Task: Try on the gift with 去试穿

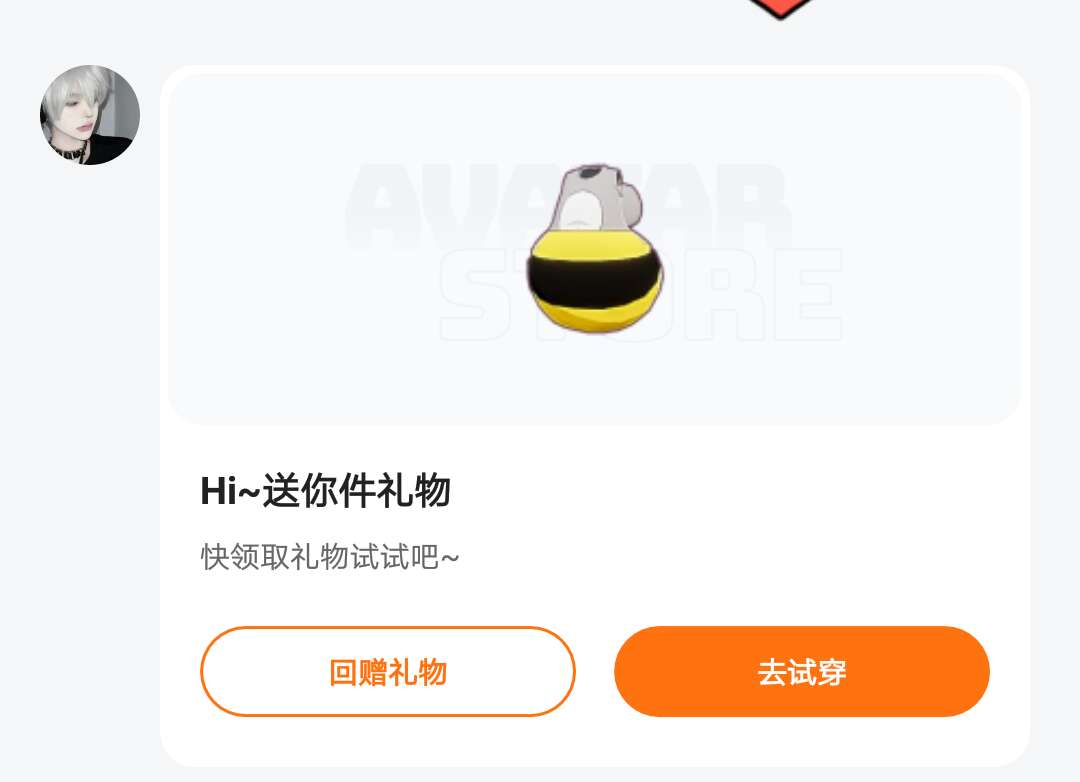Action: [801, 672]
